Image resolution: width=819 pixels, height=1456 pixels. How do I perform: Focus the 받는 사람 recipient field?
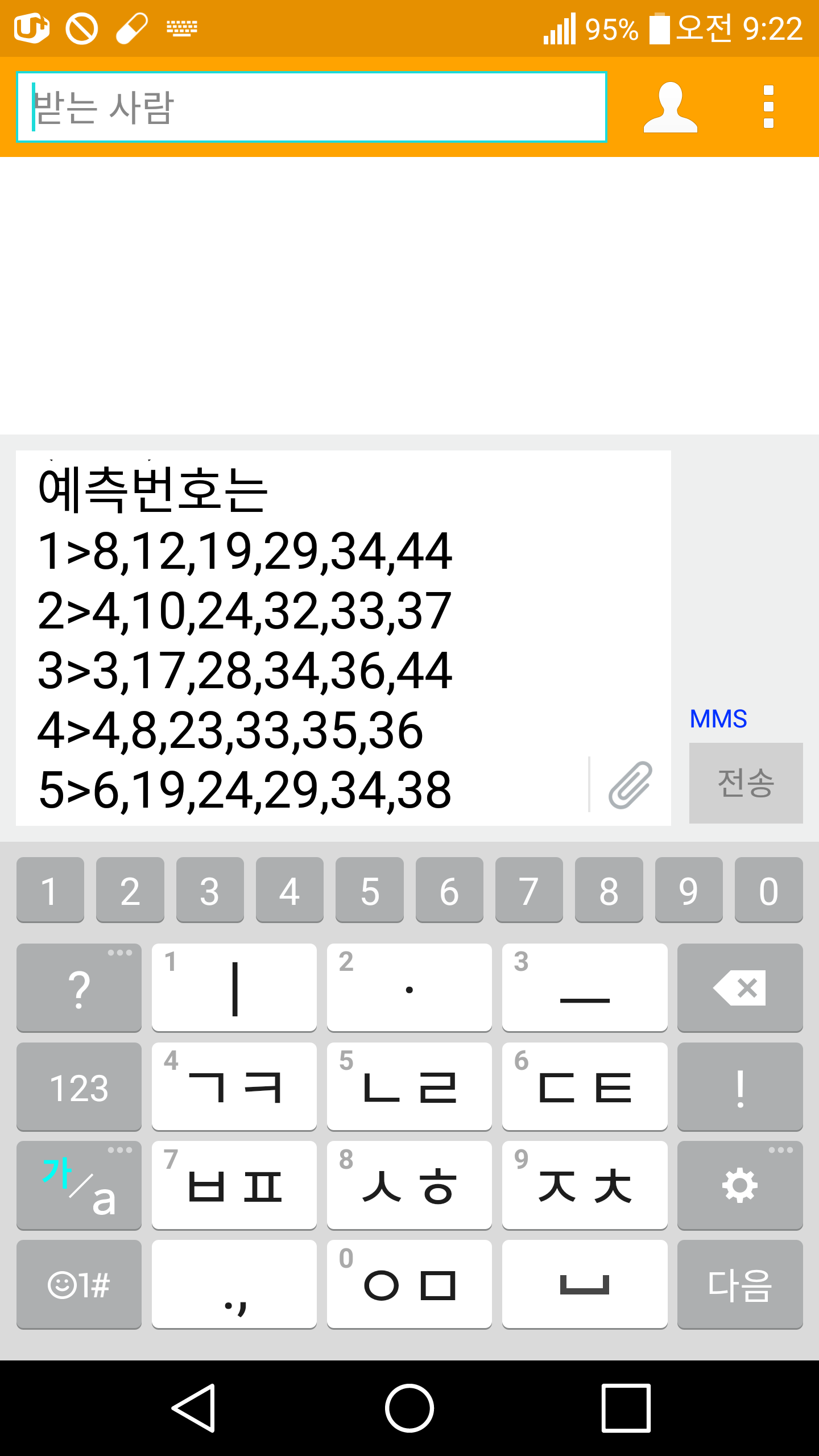click(x=312, y=107)
